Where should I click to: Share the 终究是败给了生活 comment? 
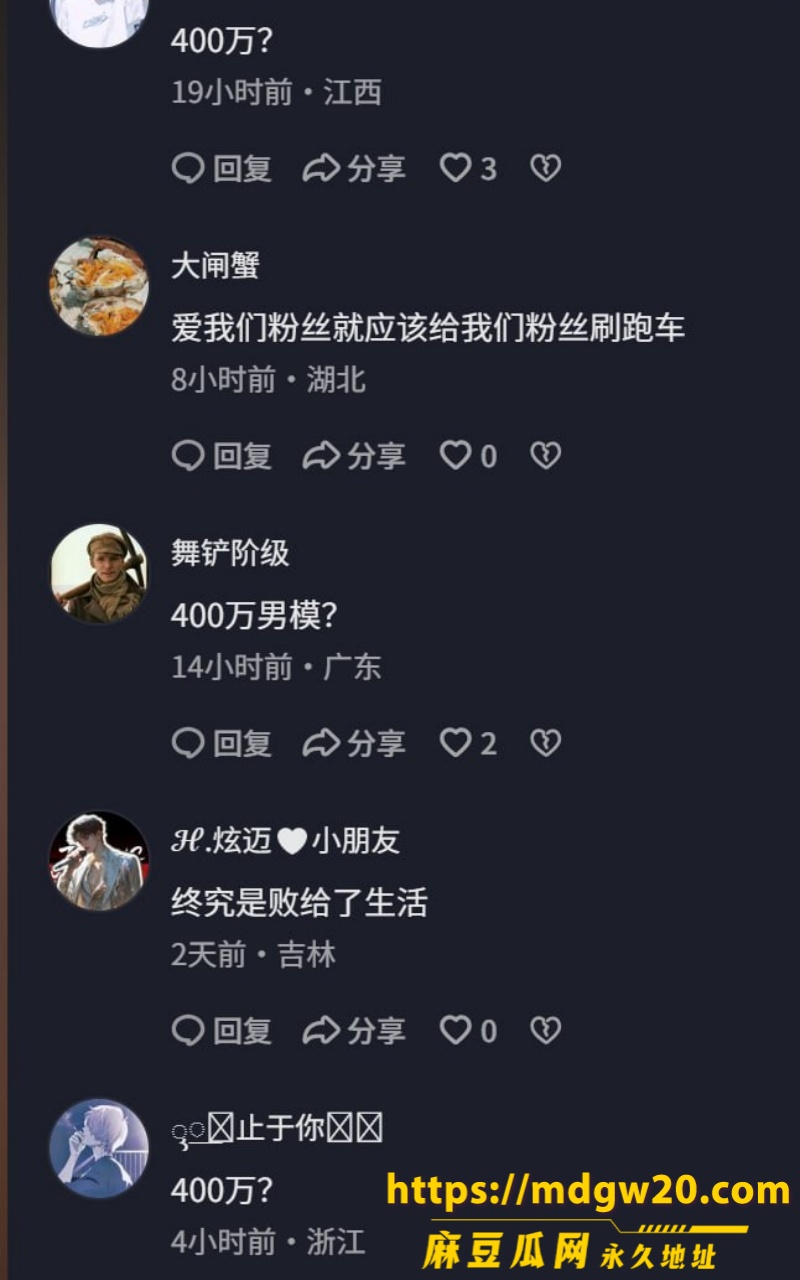[354, 1030]
